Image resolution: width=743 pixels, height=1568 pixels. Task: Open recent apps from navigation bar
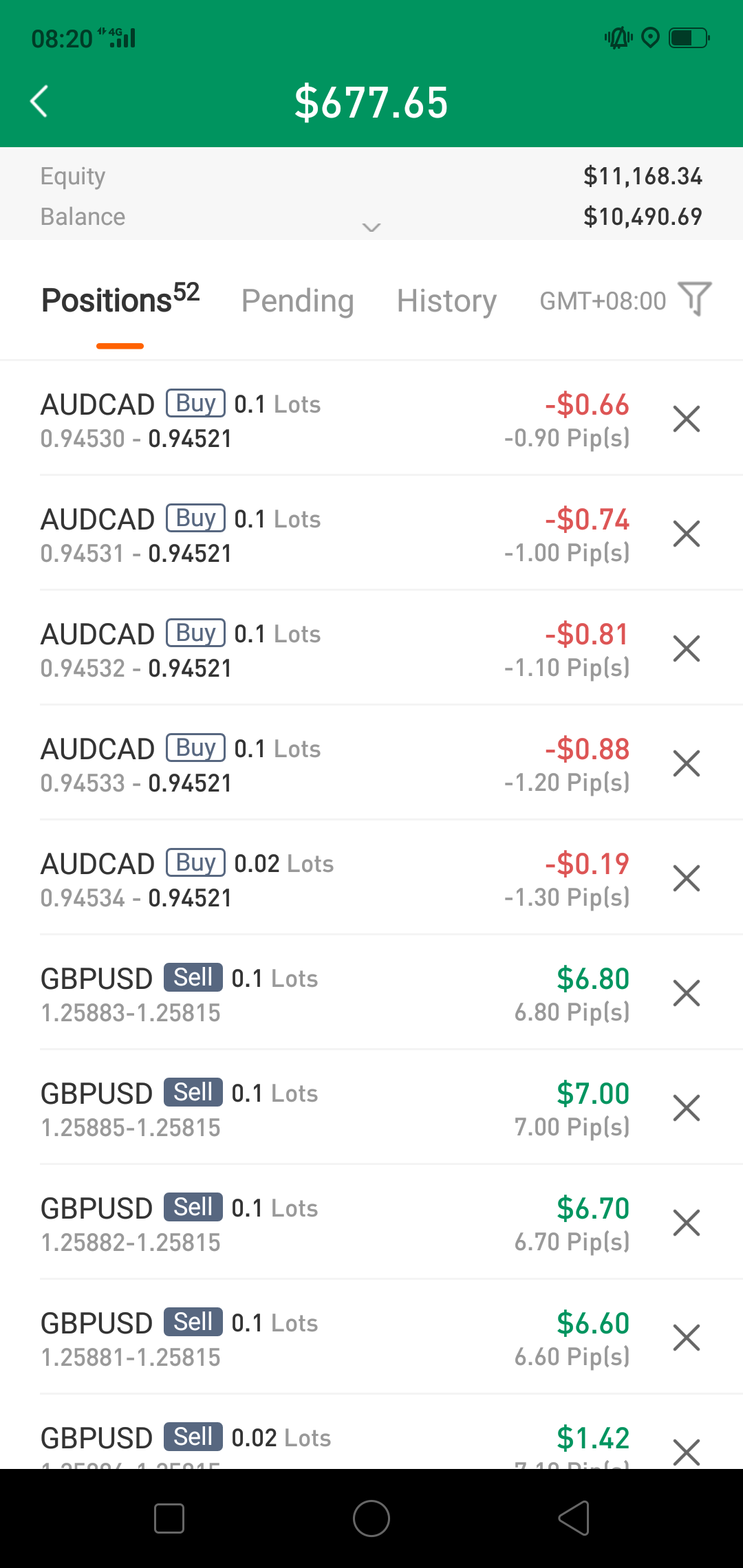169,1518
